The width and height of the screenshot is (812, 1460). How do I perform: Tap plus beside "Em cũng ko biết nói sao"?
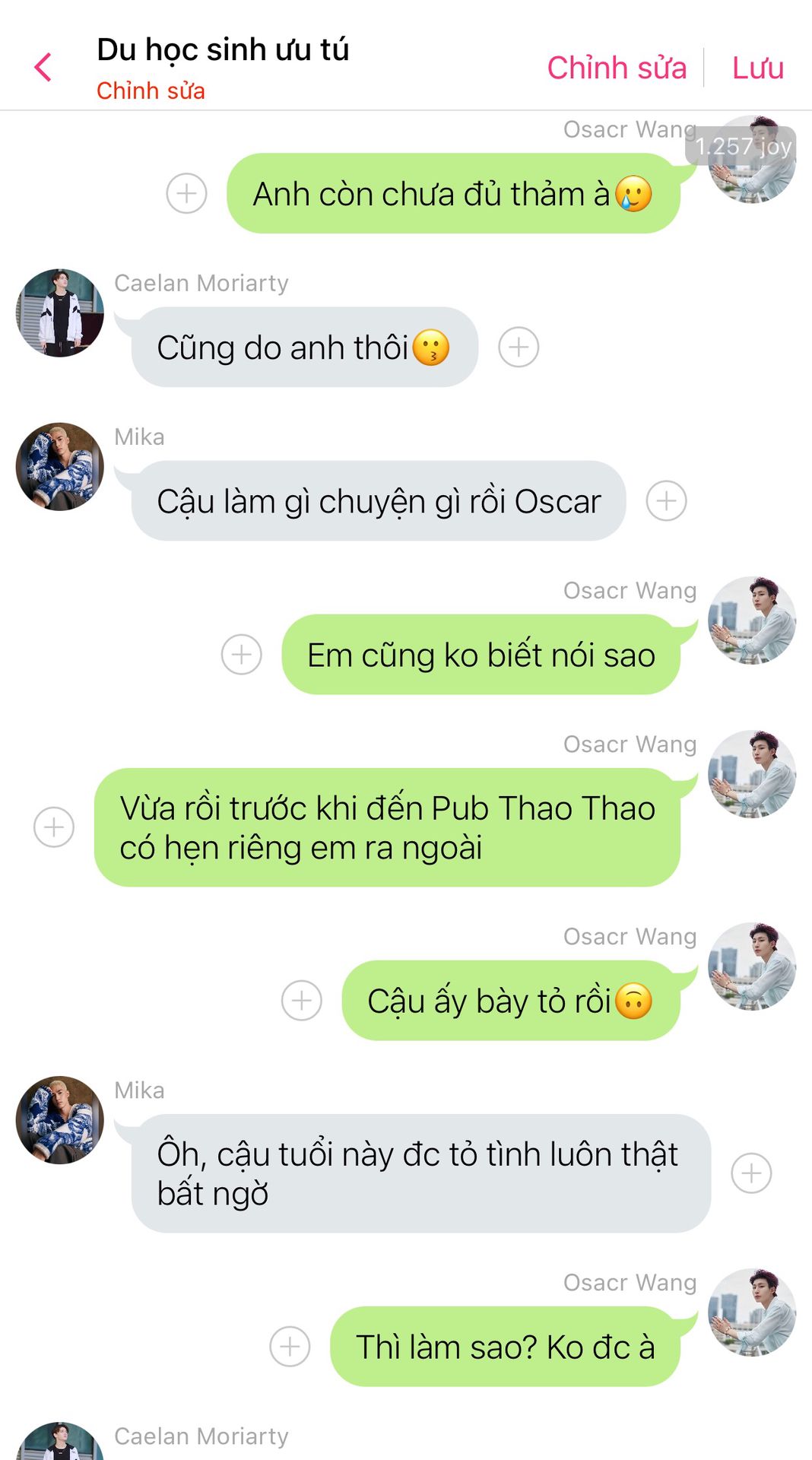tap(242, 654)
